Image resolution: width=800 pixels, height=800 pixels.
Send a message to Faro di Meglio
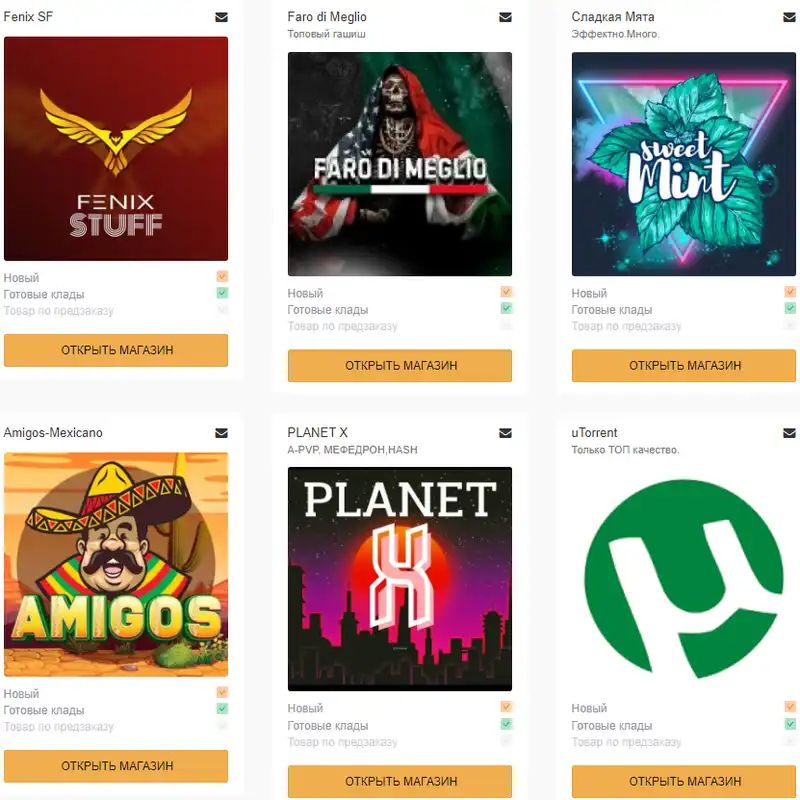pyautogui.click(x=505, y=17)
